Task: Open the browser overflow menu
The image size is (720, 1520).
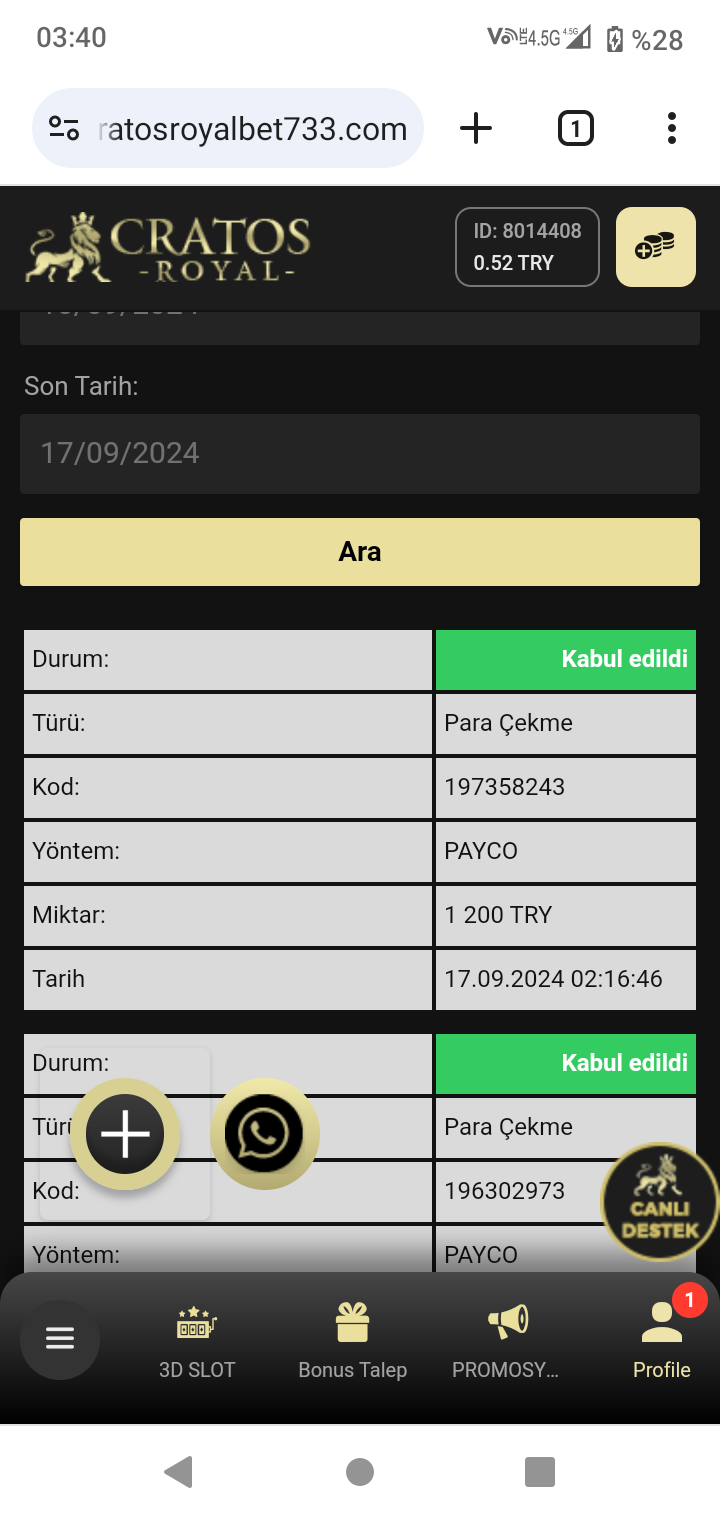Action: coord(671,128)
